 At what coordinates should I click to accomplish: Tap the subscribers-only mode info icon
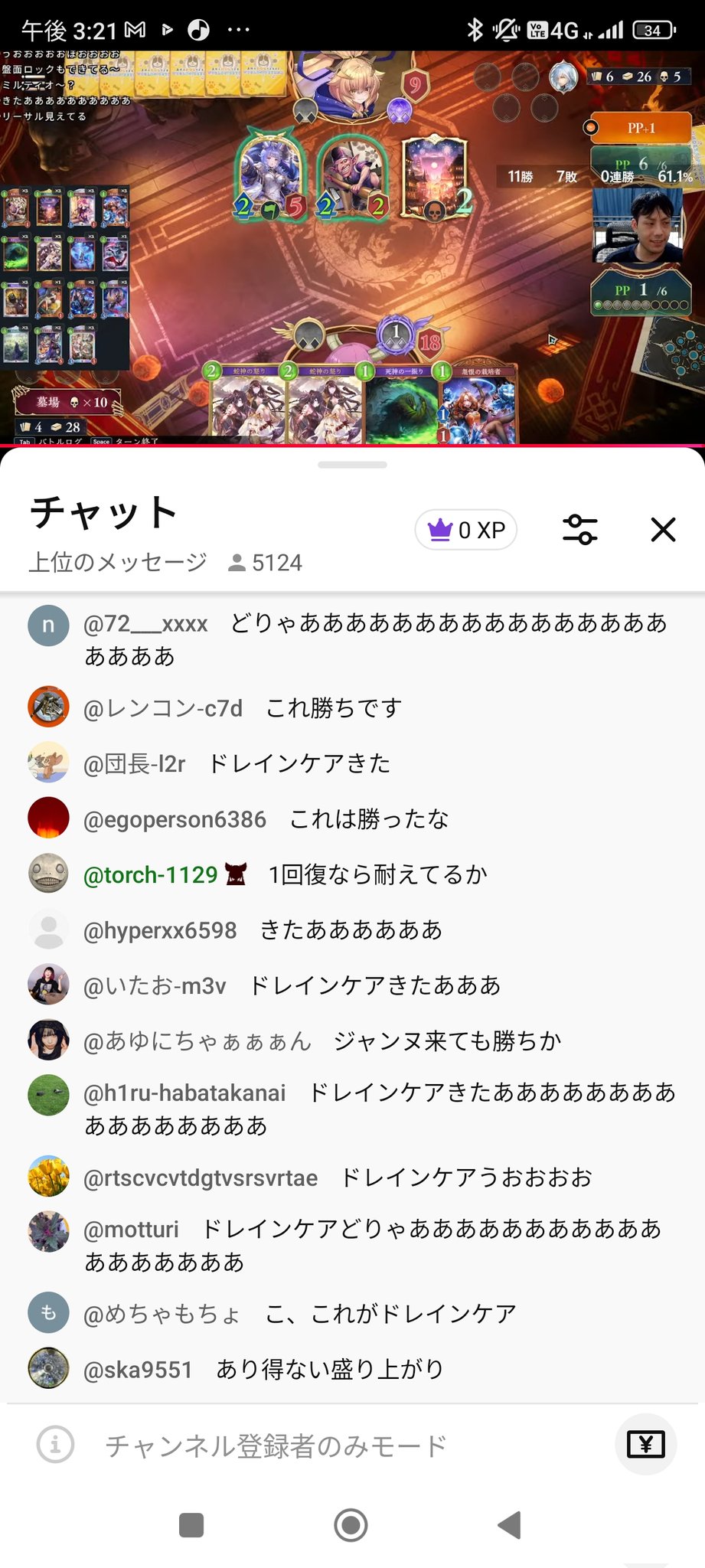click(x=56, y=1445)
